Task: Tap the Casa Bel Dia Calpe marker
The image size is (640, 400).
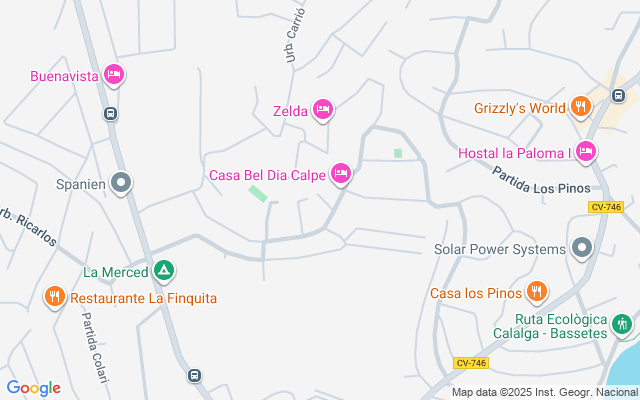Action: point(341,174)
